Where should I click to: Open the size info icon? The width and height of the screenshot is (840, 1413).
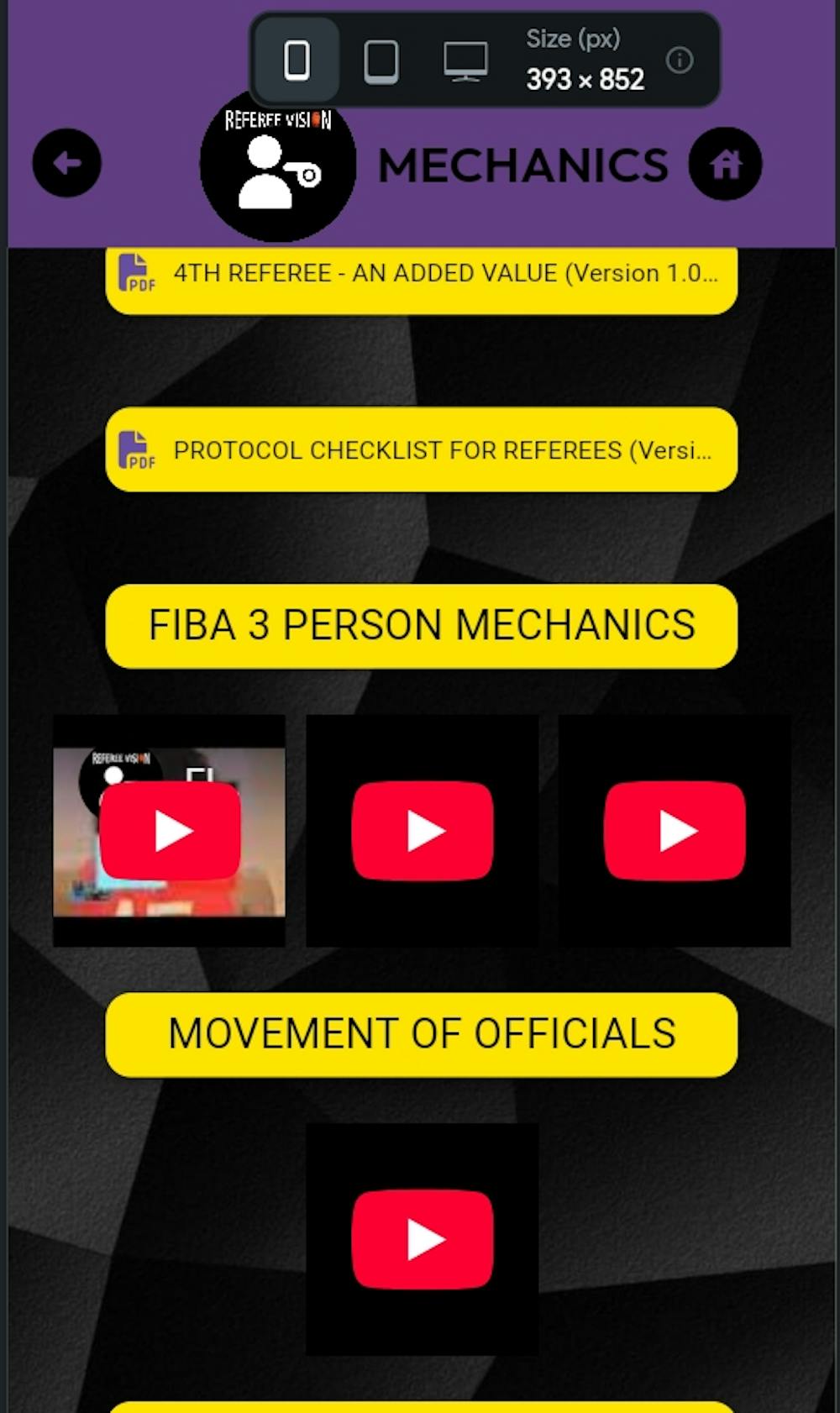[x=679, y=60]
